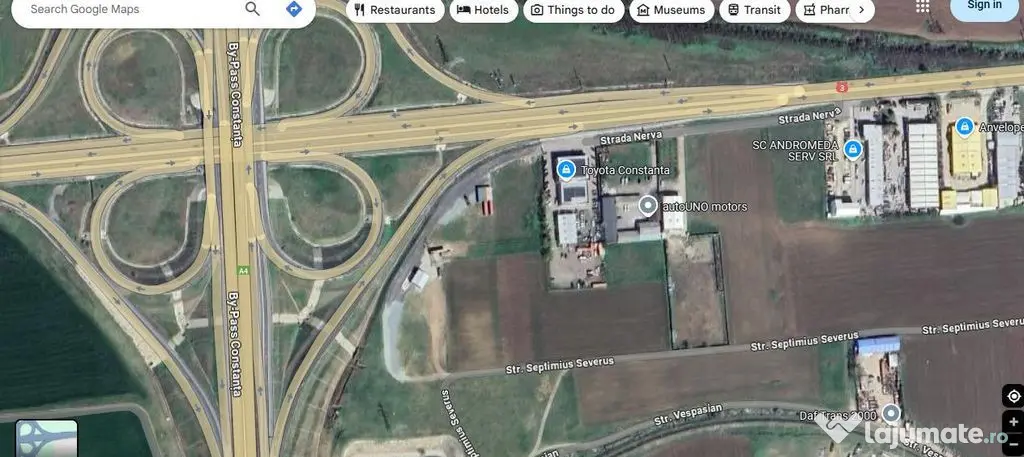The height and width of the screenshot is (457, 1024).
Task: Open the Toyota Constanta map pin
Action: coord(566,169)
